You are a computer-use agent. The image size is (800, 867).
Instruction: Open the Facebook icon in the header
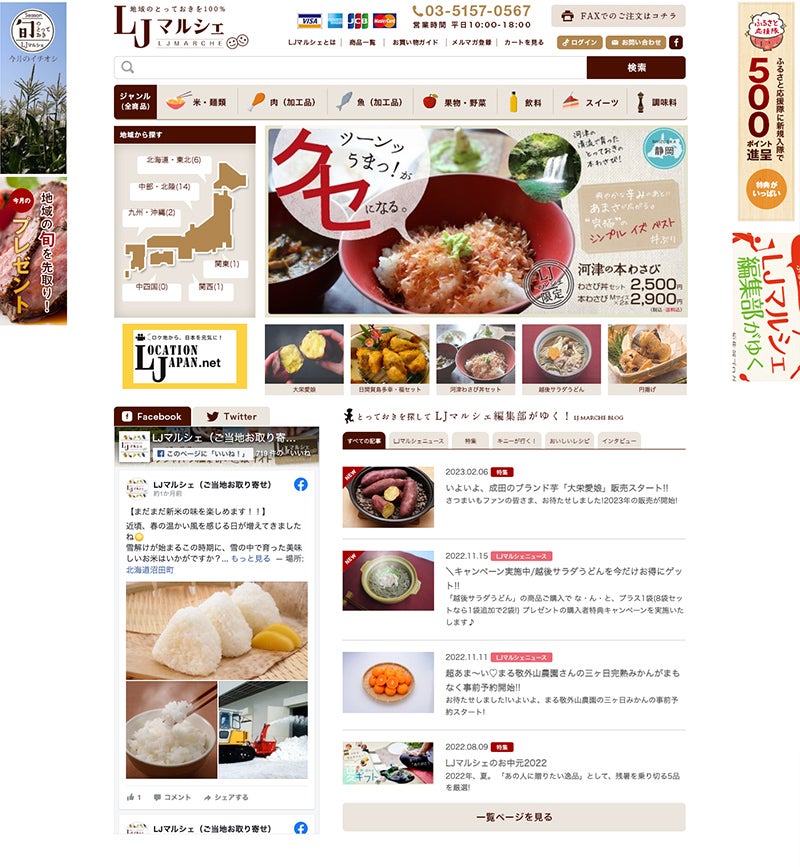pyautogui.click(x=676, y=43)
